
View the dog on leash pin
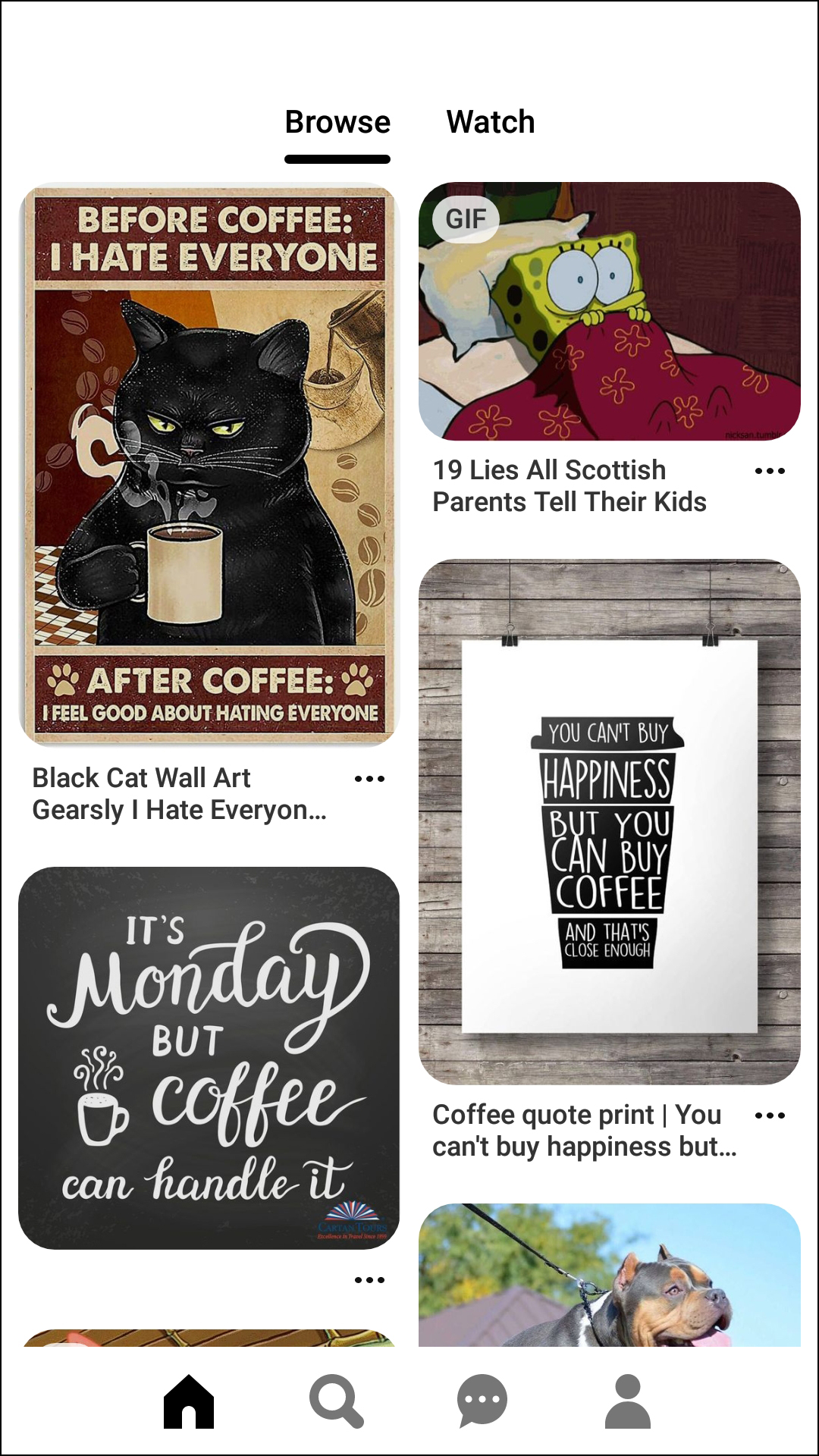coord(609,1276)
